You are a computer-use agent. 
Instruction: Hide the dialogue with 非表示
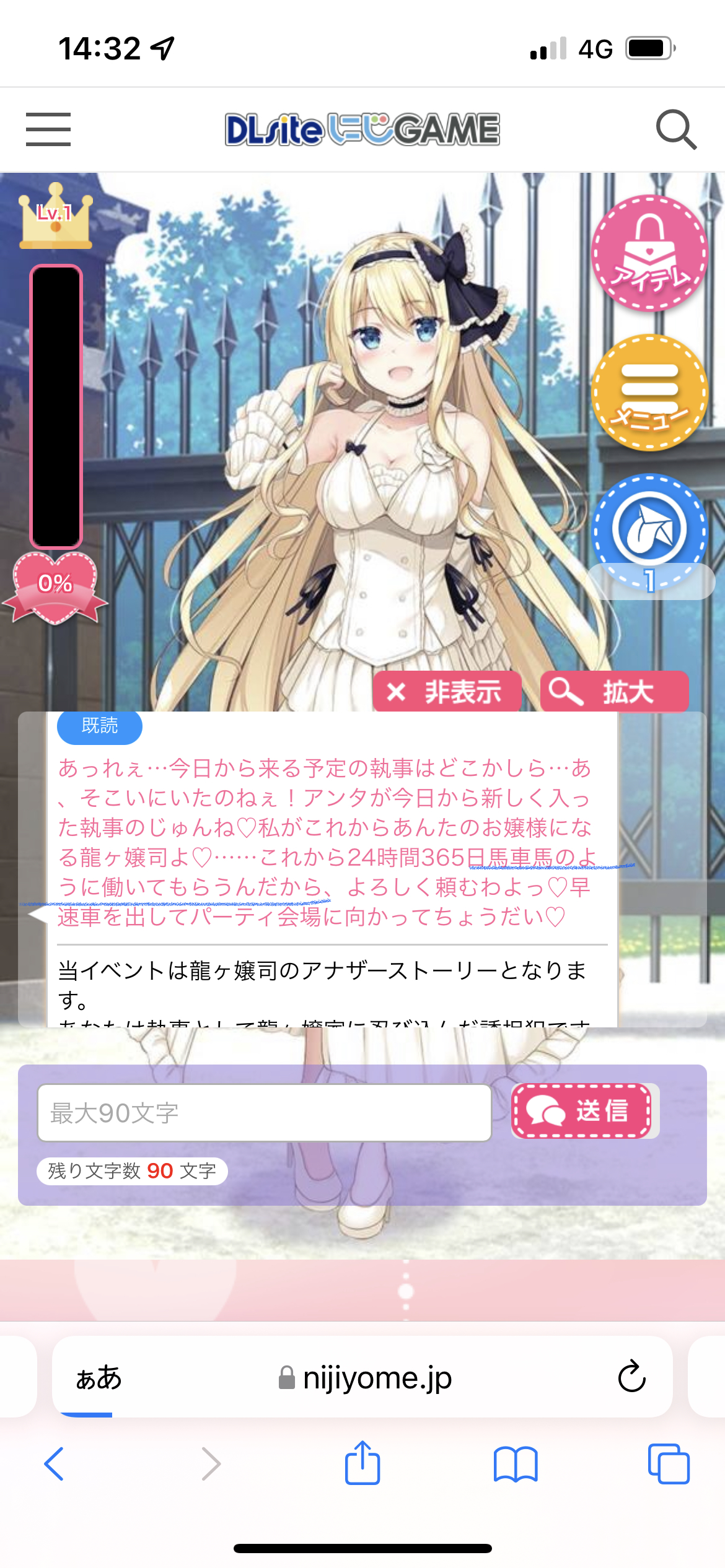tap(446, 692)
